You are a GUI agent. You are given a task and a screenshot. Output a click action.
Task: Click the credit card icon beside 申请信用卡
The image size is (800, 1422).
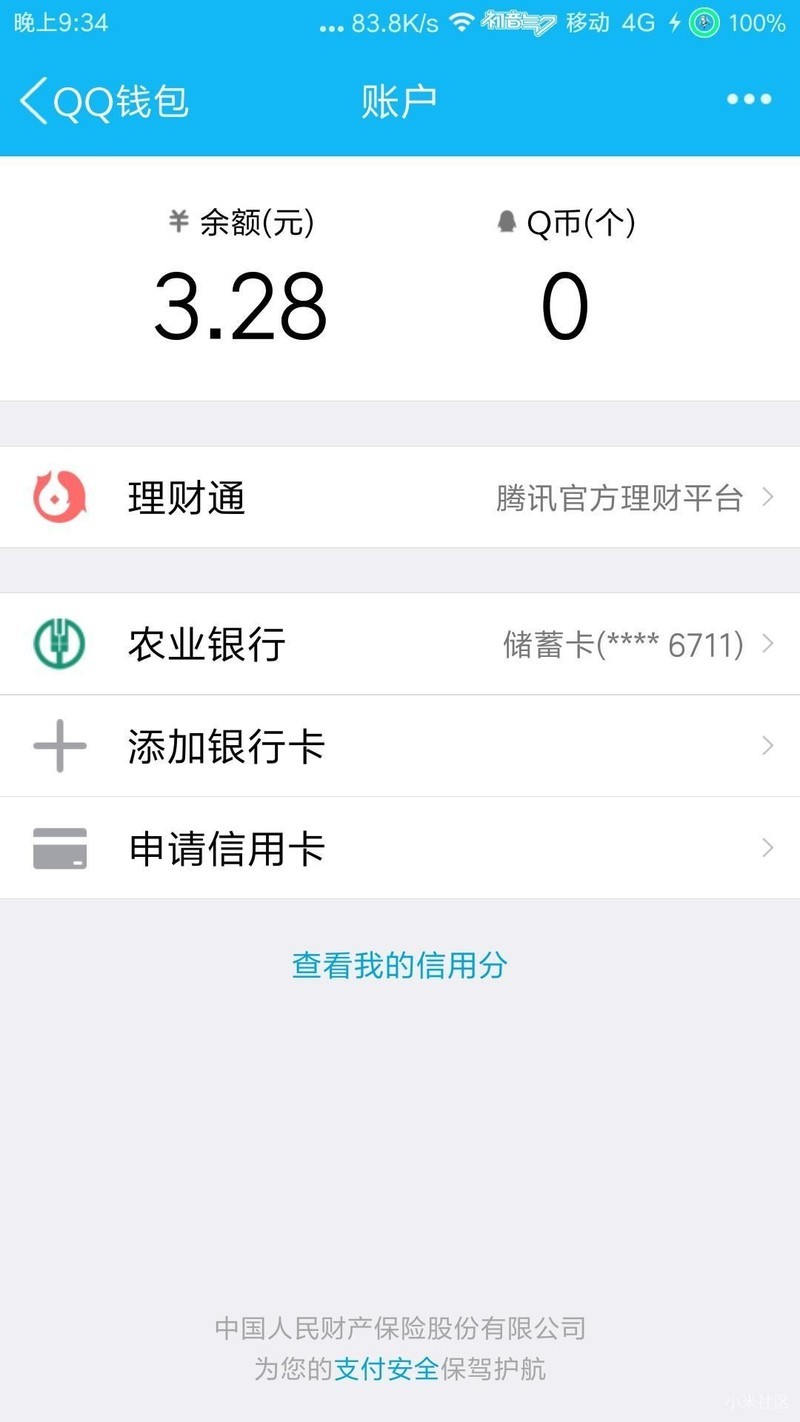tap(60, 847)
